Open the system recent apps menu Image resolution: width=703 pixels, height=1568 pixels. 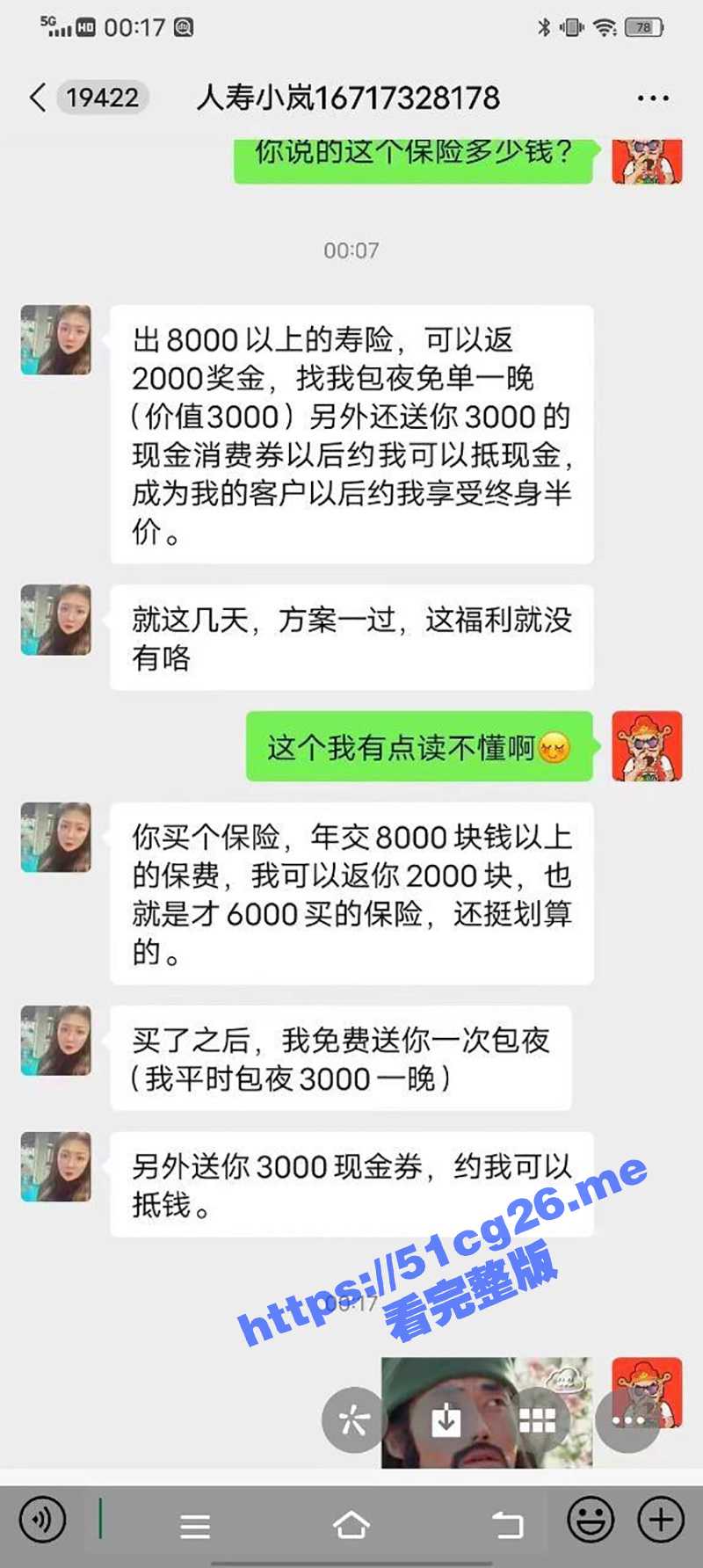(x=195, y=1525)
